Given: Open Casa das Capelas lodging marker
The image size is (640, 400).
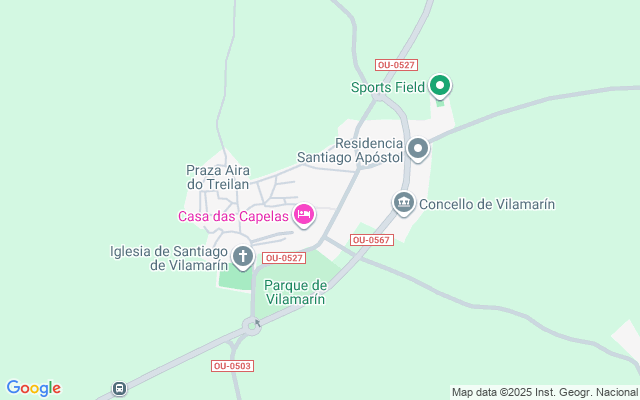Looking at the screenshot, I should [304, 214].
